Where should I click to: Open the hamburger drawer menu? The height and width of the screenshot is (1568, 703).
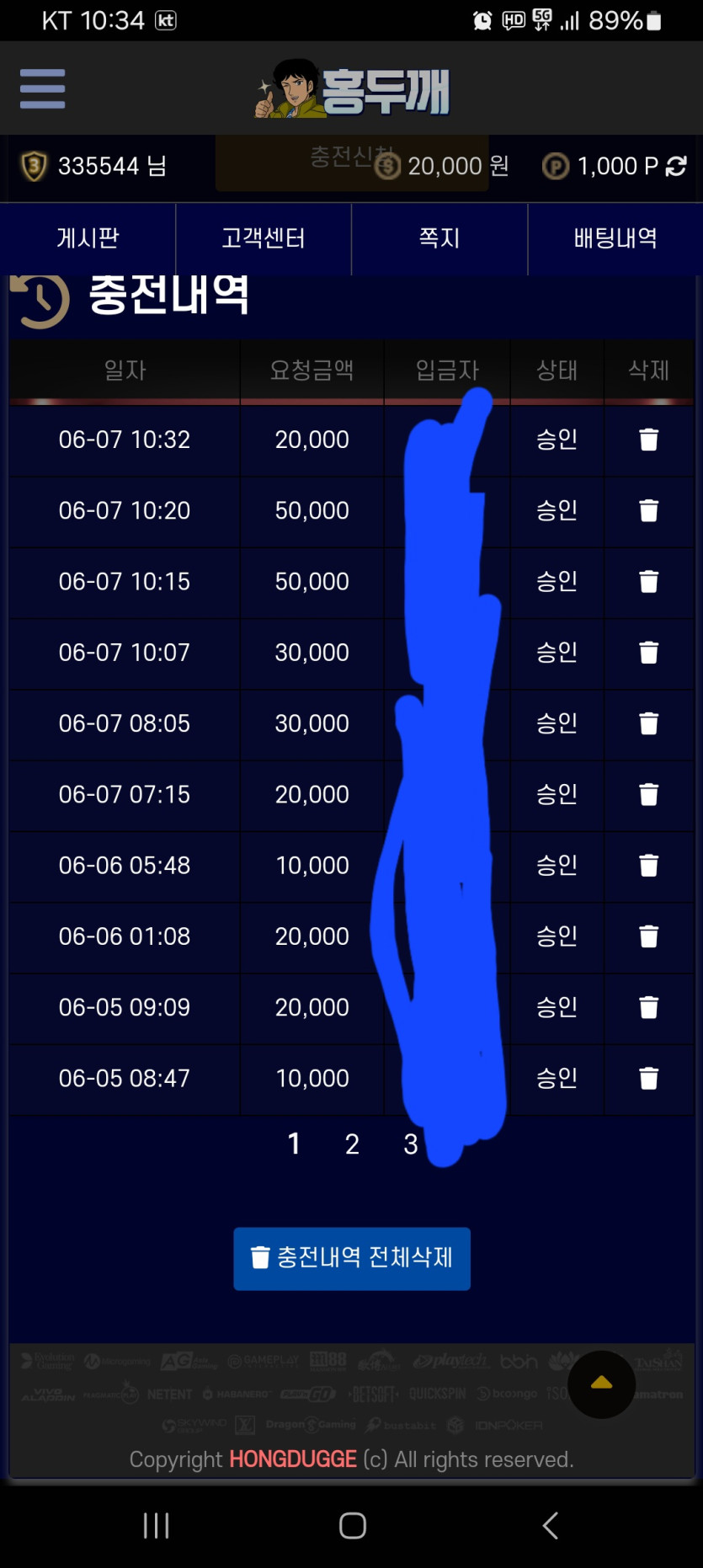click(x=42, y=88)
